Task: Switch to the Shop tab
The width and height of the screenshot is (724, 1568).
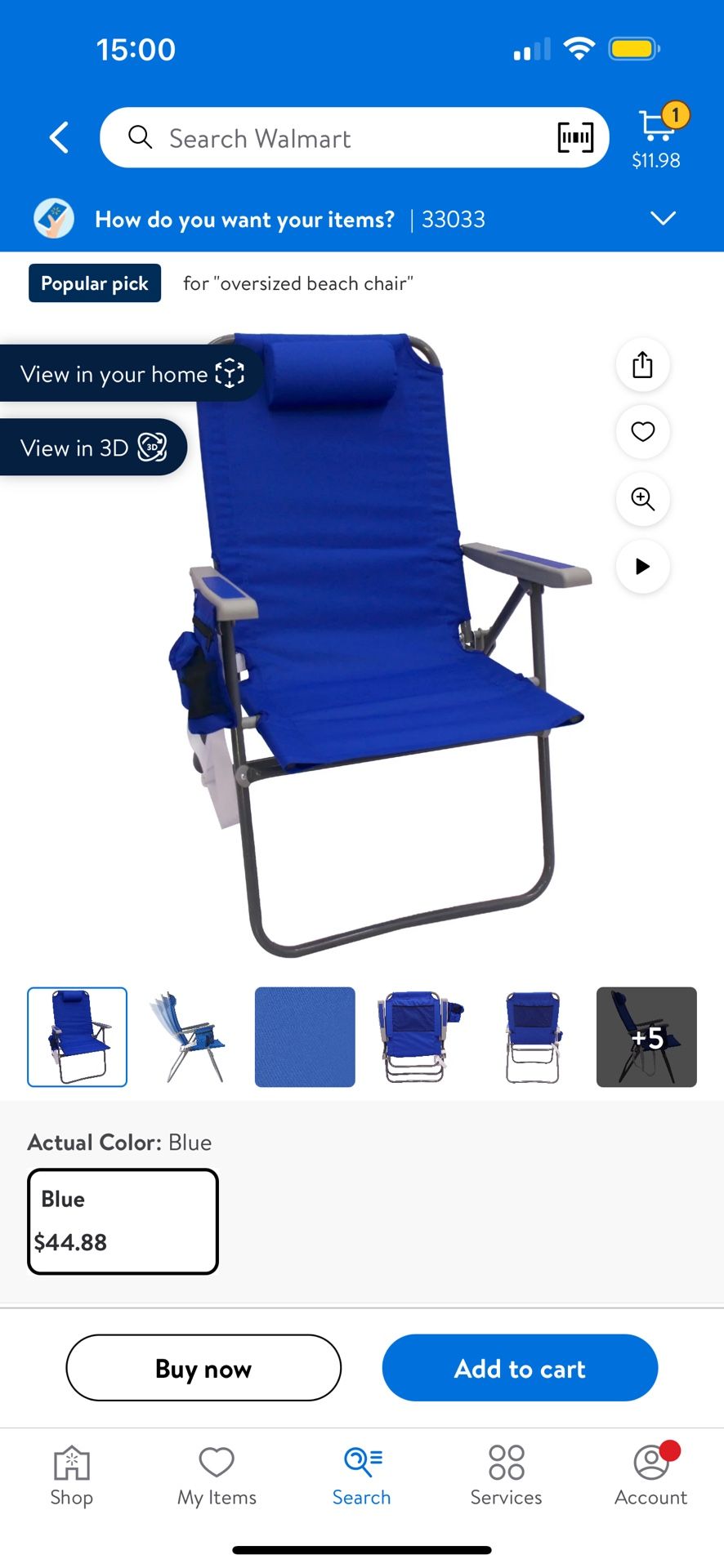Action: coord(72,1474)
